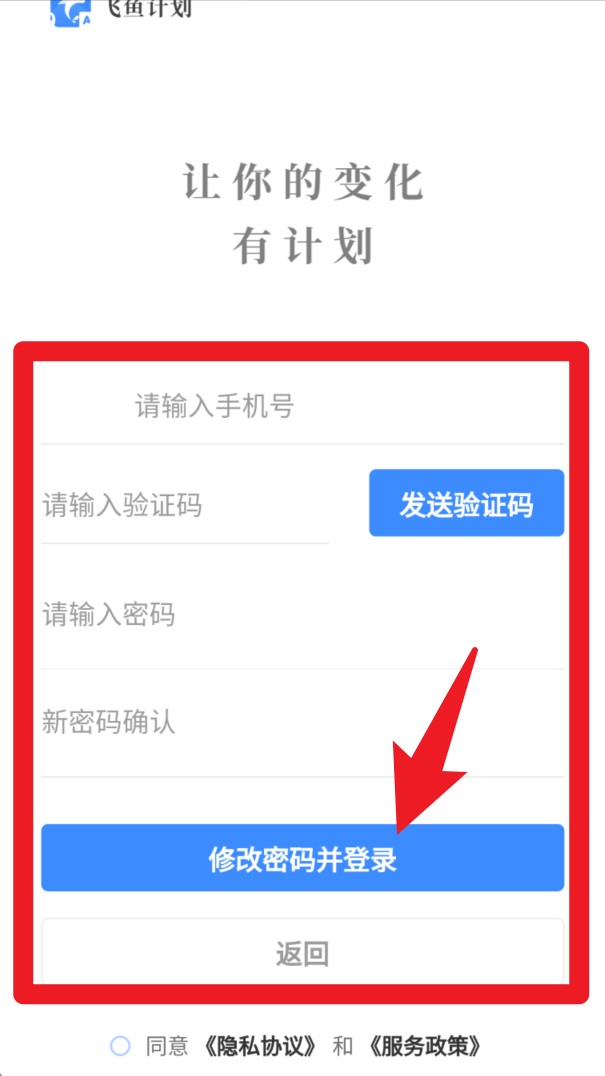Screen dimensions: 605x1076
Task: Send the verification code
Action: click(x=466, y=504)
